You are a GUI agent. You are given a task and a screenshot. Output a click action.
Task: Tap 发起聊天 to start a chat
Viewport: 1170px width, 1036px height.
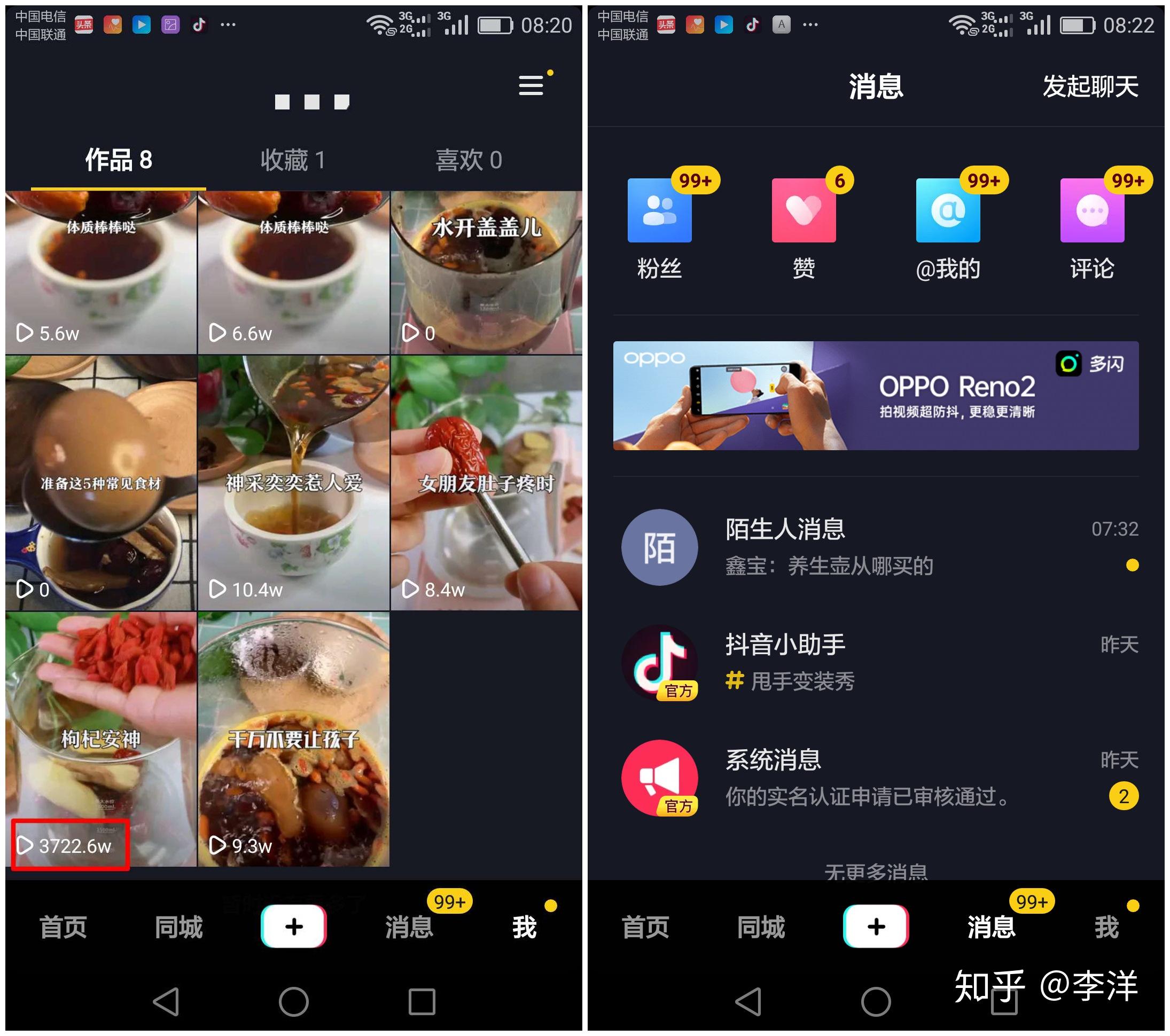pos(1089,87)
